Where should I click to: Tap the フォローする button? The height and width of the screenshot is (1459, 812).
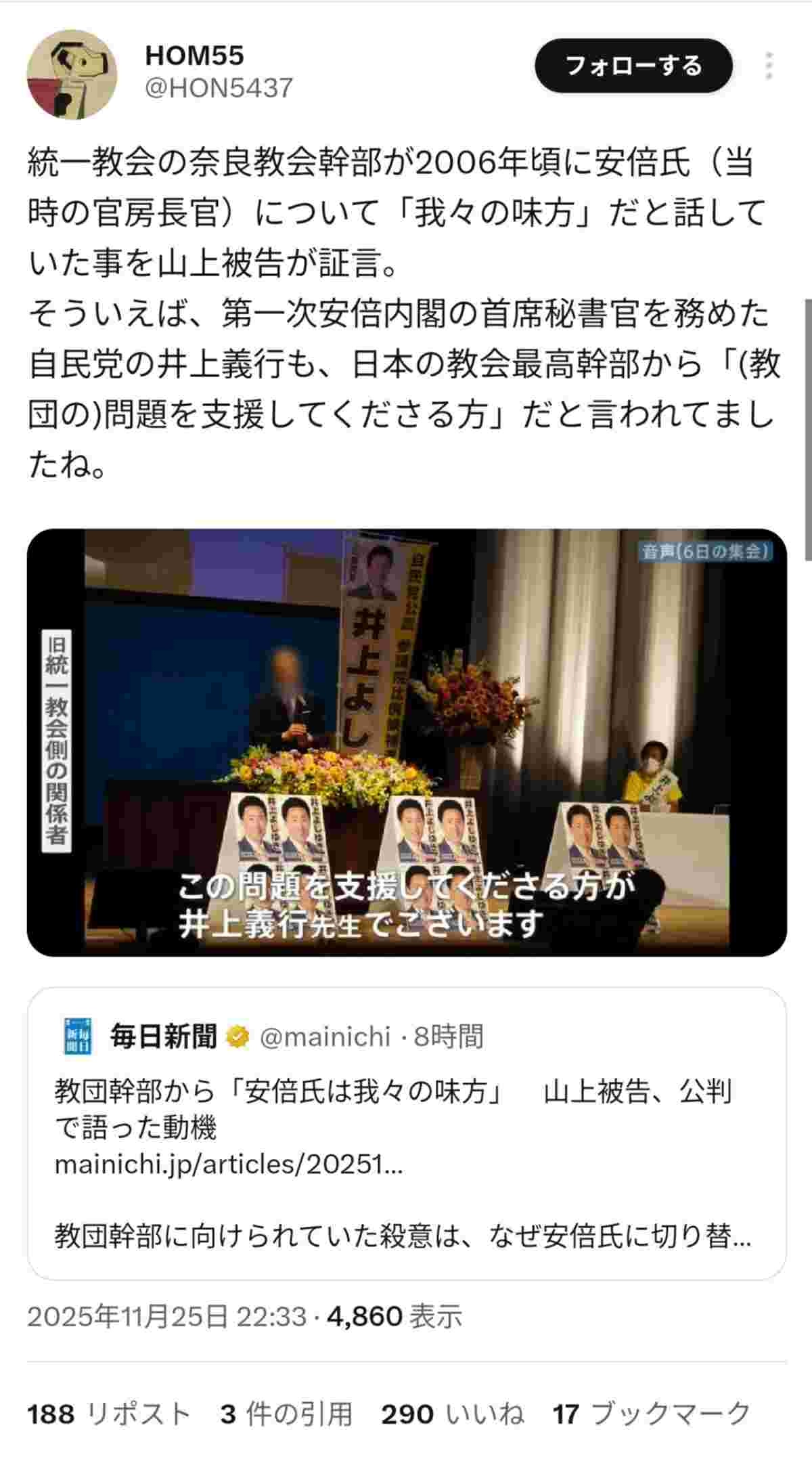click(633, 66)
